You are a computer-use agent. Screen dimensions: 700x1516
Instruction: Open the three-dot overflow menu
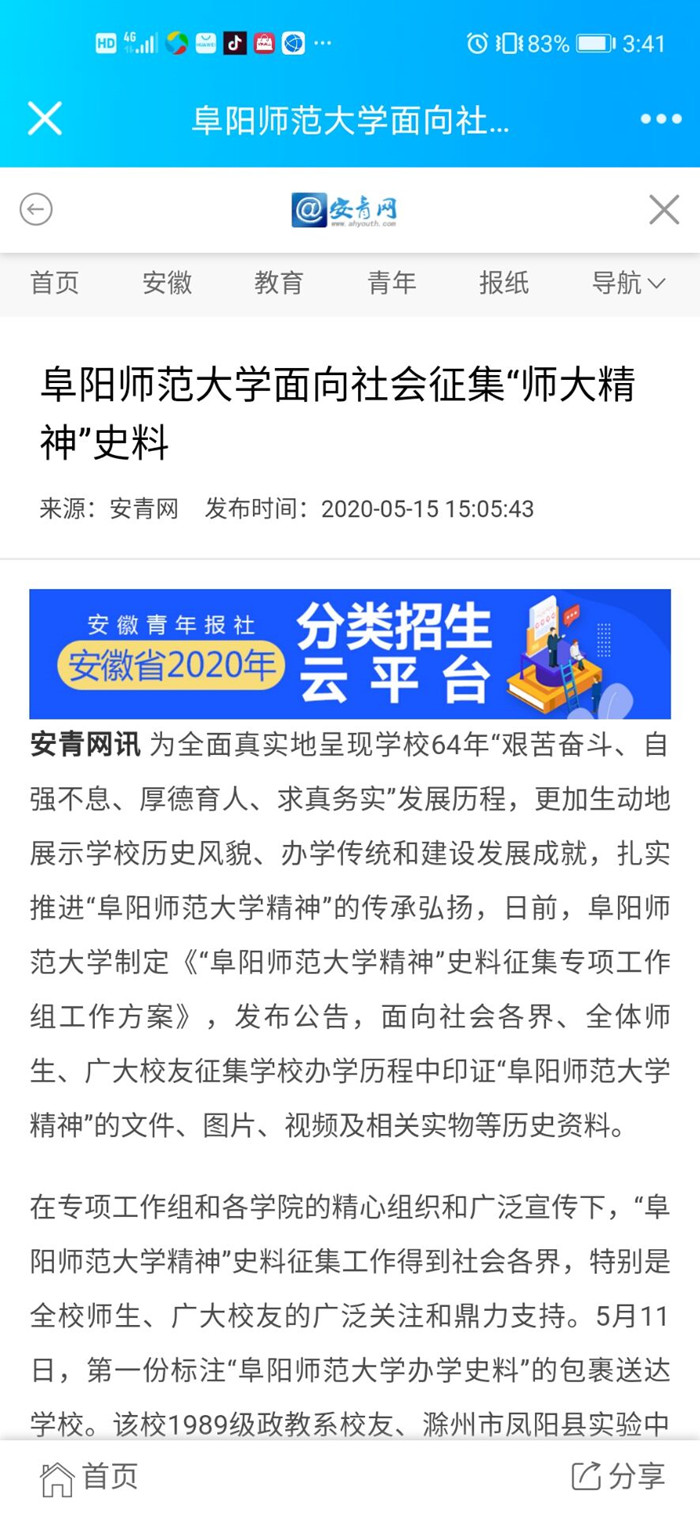point(660,119)
